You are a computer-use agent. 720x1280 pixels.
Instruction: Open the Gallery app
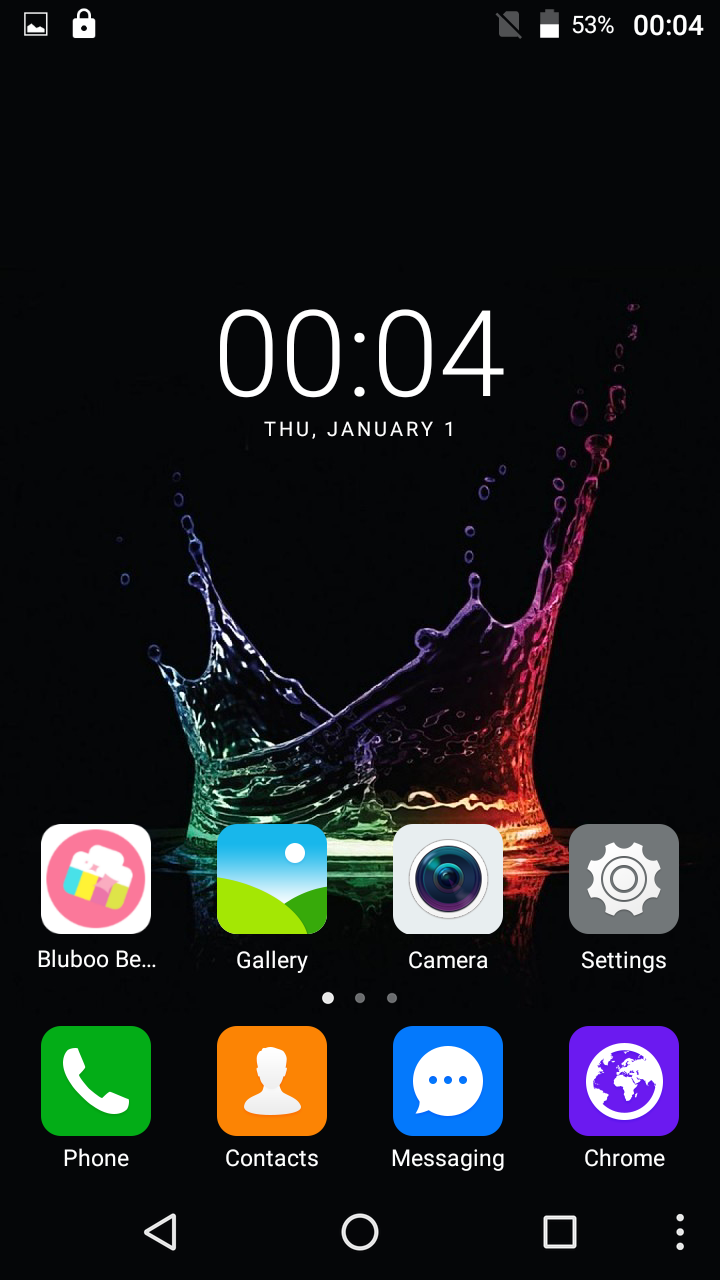(272, 879)
